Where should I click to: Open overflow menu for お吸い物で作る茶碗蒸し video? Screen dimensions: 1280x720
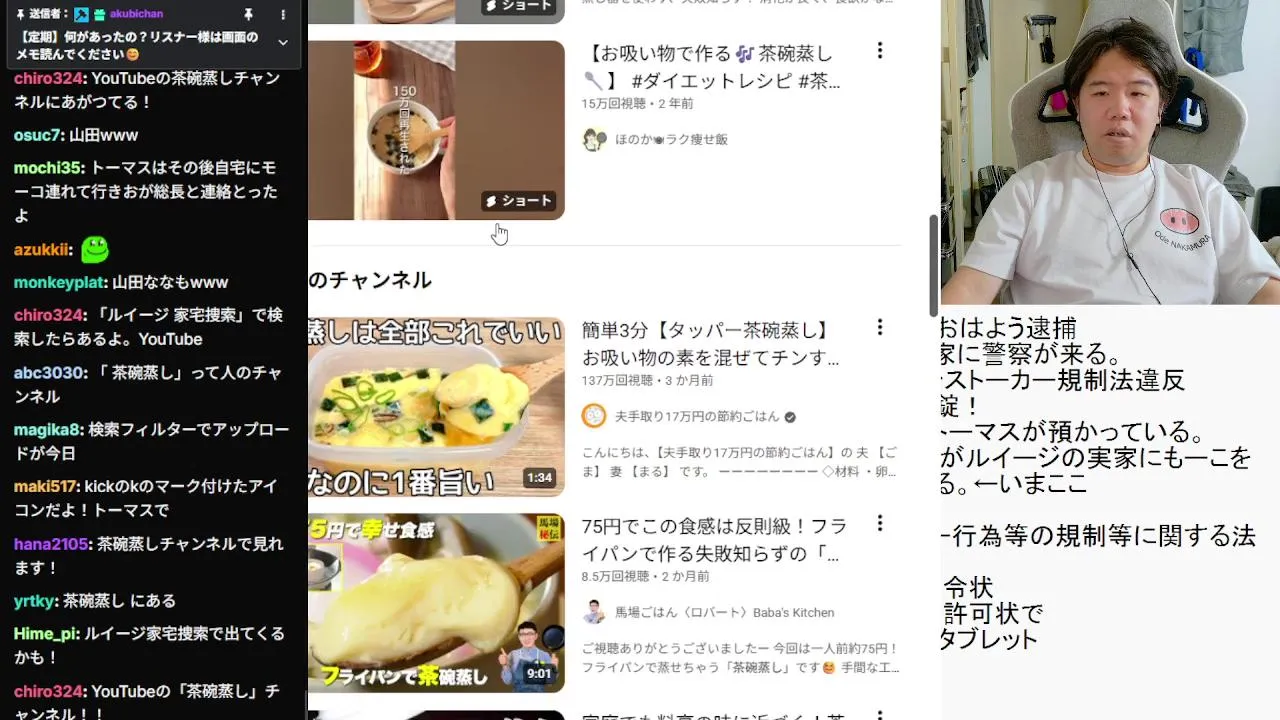(x=880, y=50)
